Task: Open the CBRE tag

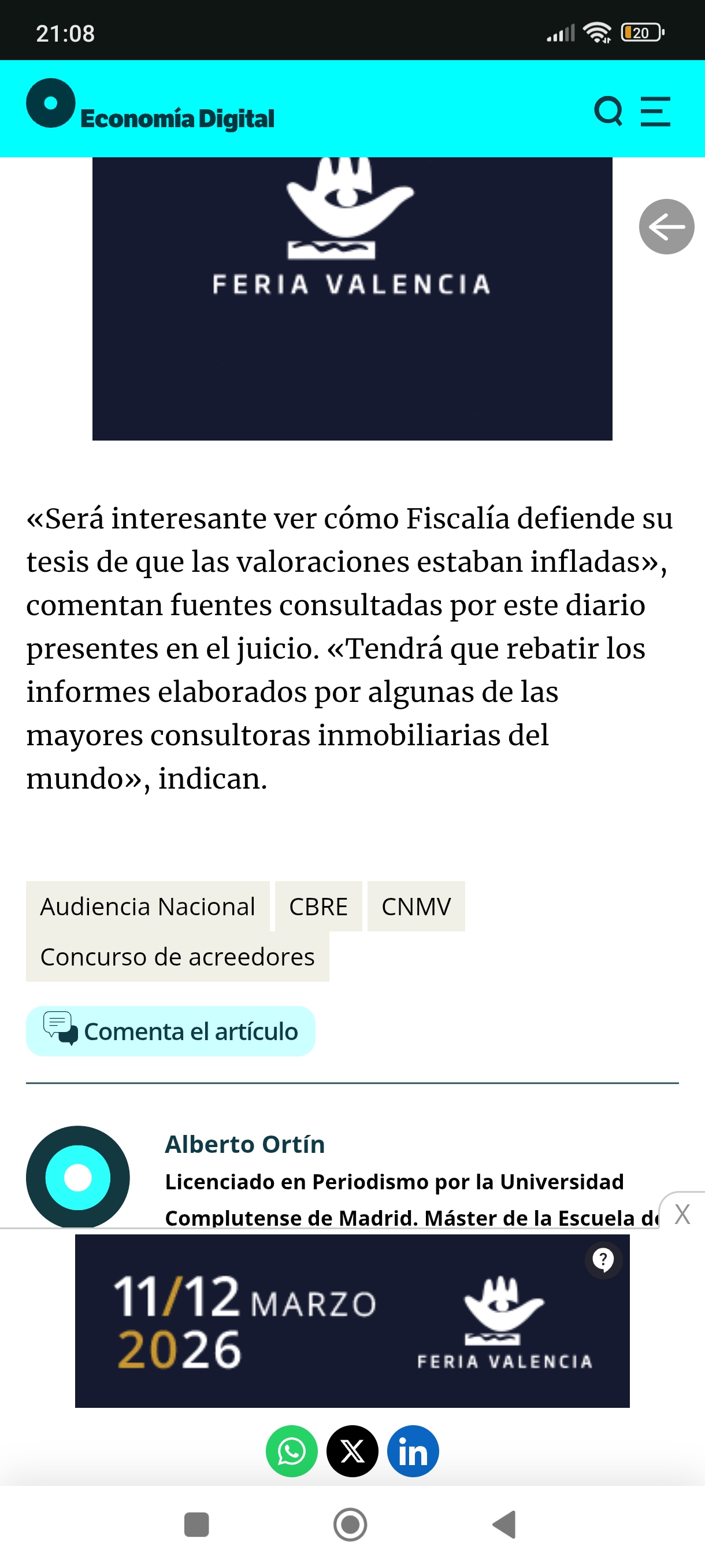Action: pos(318,907)
